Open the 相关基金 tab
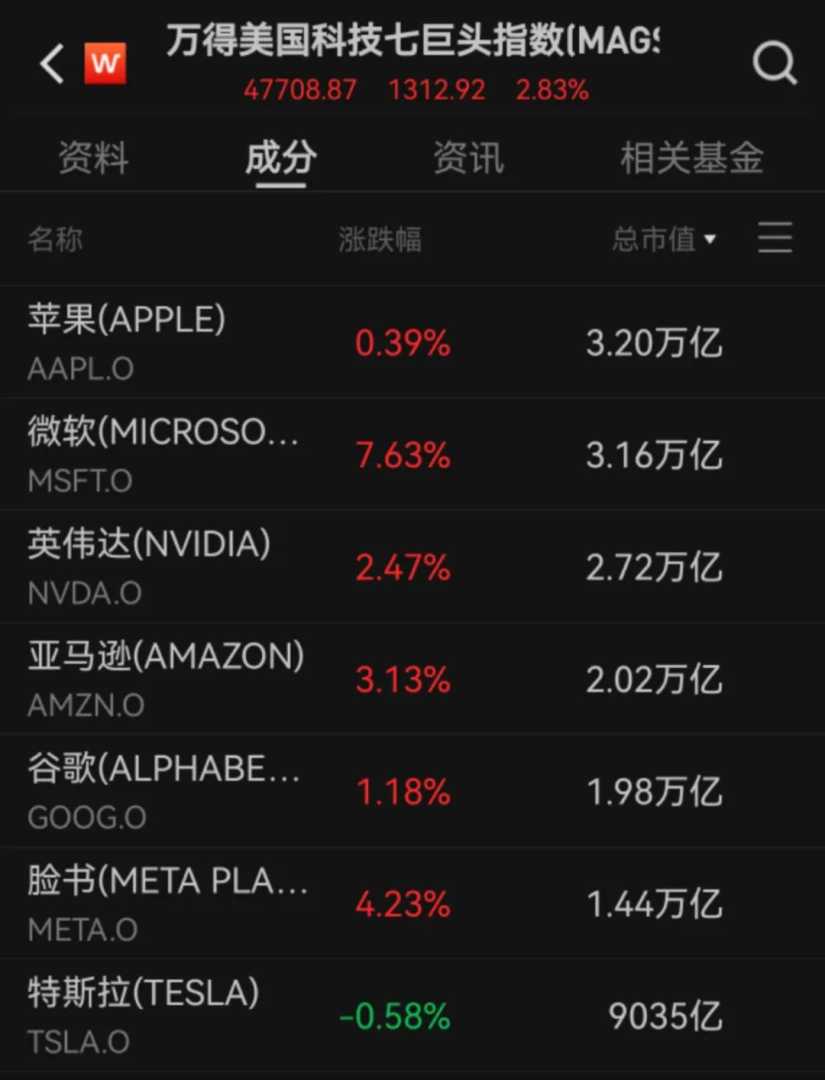The image size is (825, 1080). [691, 158]
